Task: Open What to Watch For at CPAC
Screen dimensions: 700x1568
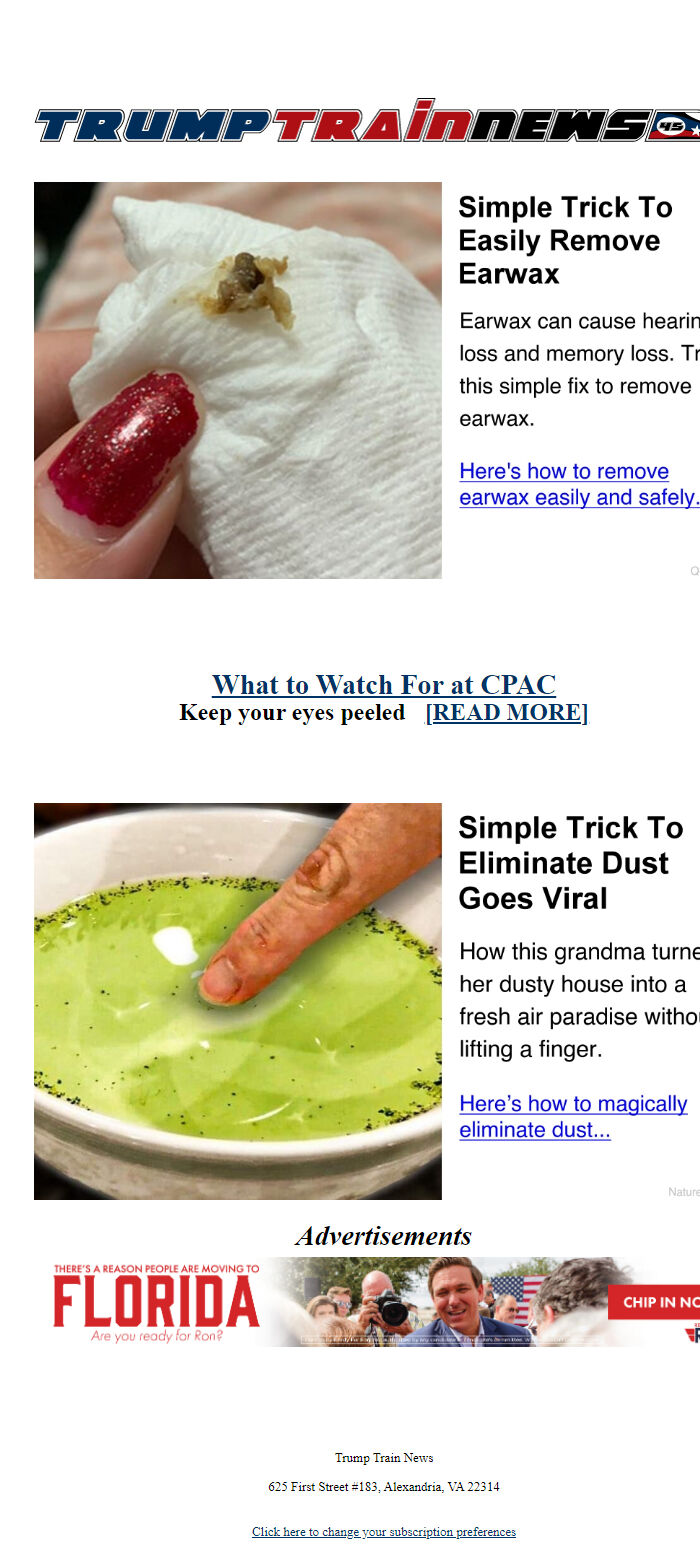Action: coord(383,685)
